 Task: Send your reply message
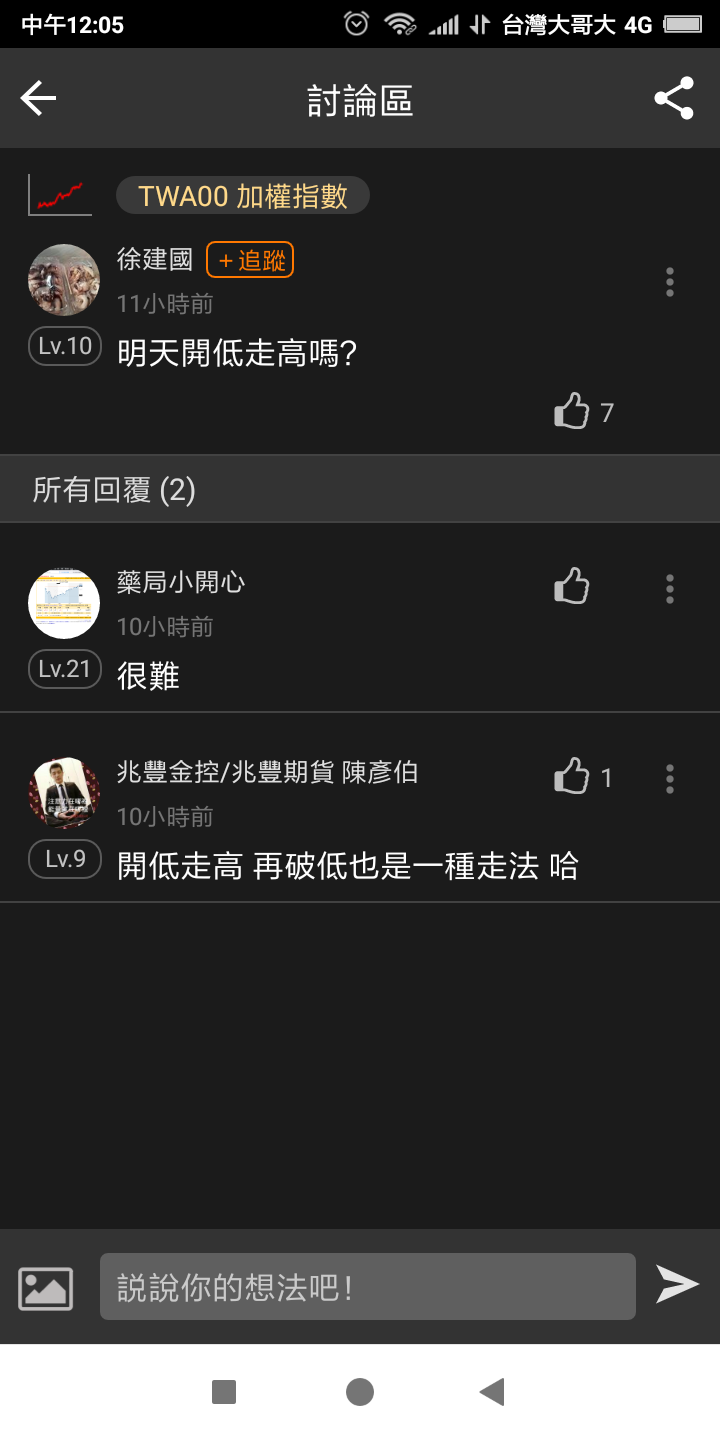pos(677,1285)
